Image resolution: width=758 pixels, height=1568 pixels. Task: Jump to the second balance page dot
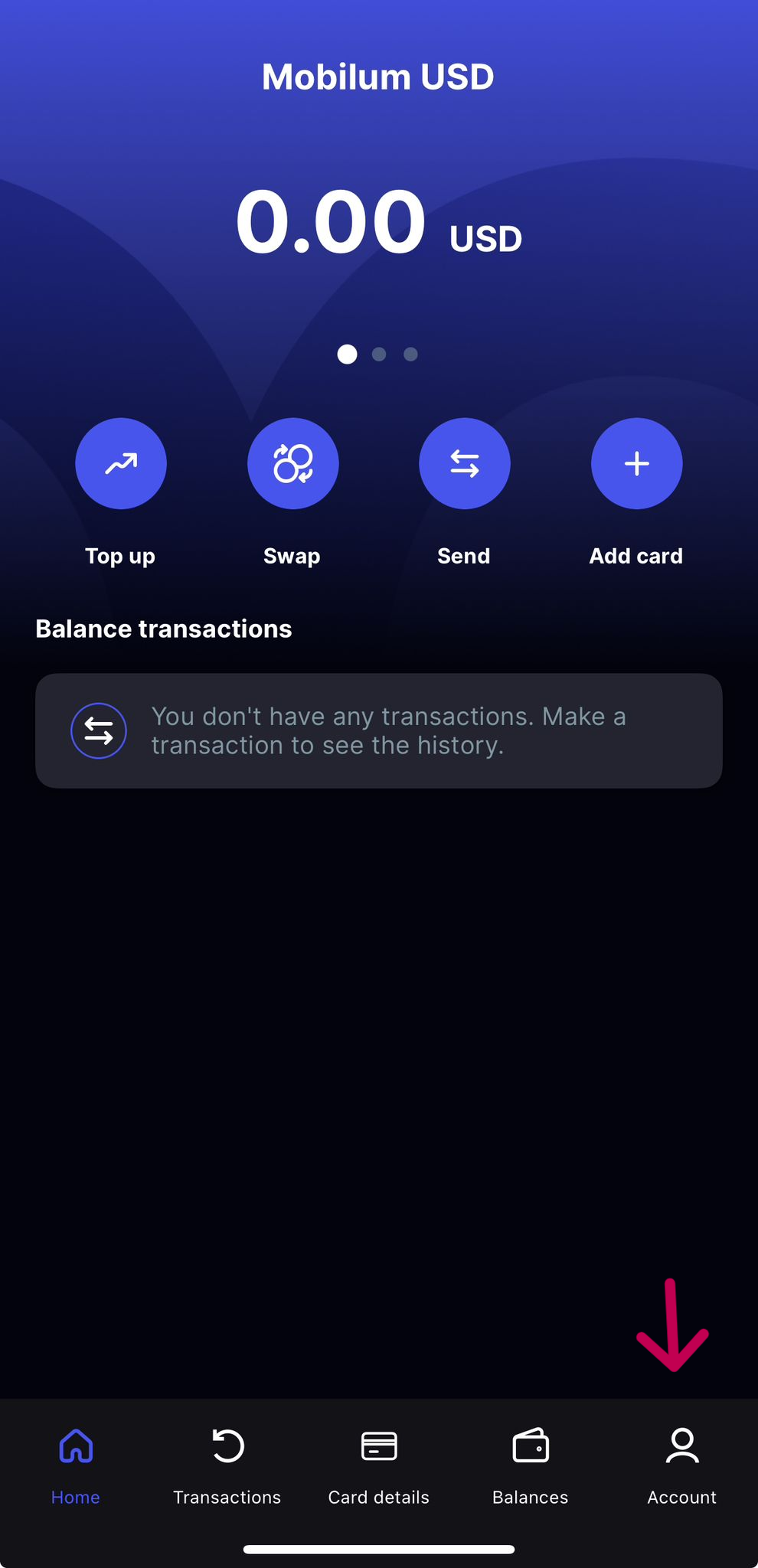tap(379, 354)
